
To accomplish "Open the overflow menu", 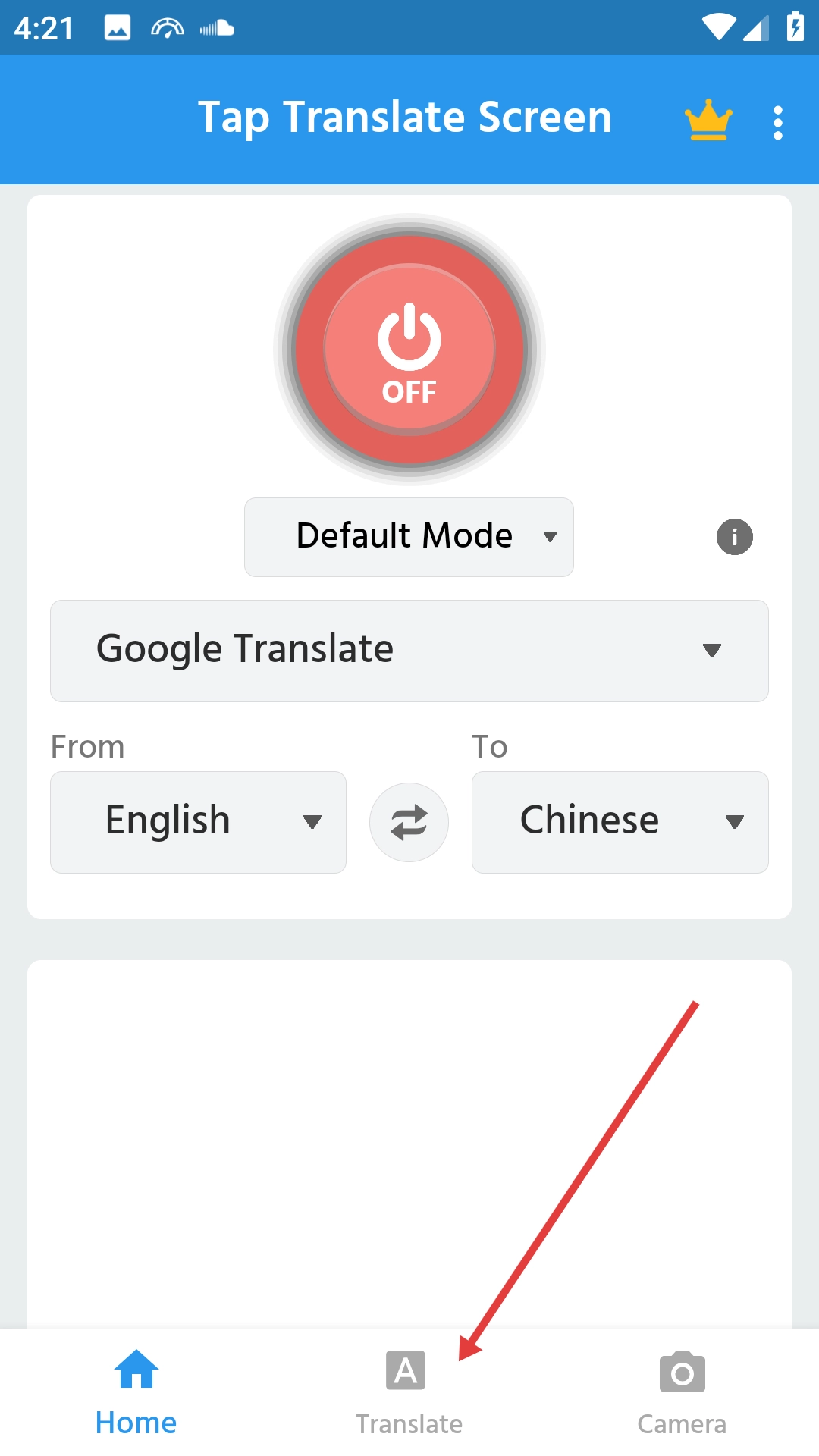I will click(777, 122).
